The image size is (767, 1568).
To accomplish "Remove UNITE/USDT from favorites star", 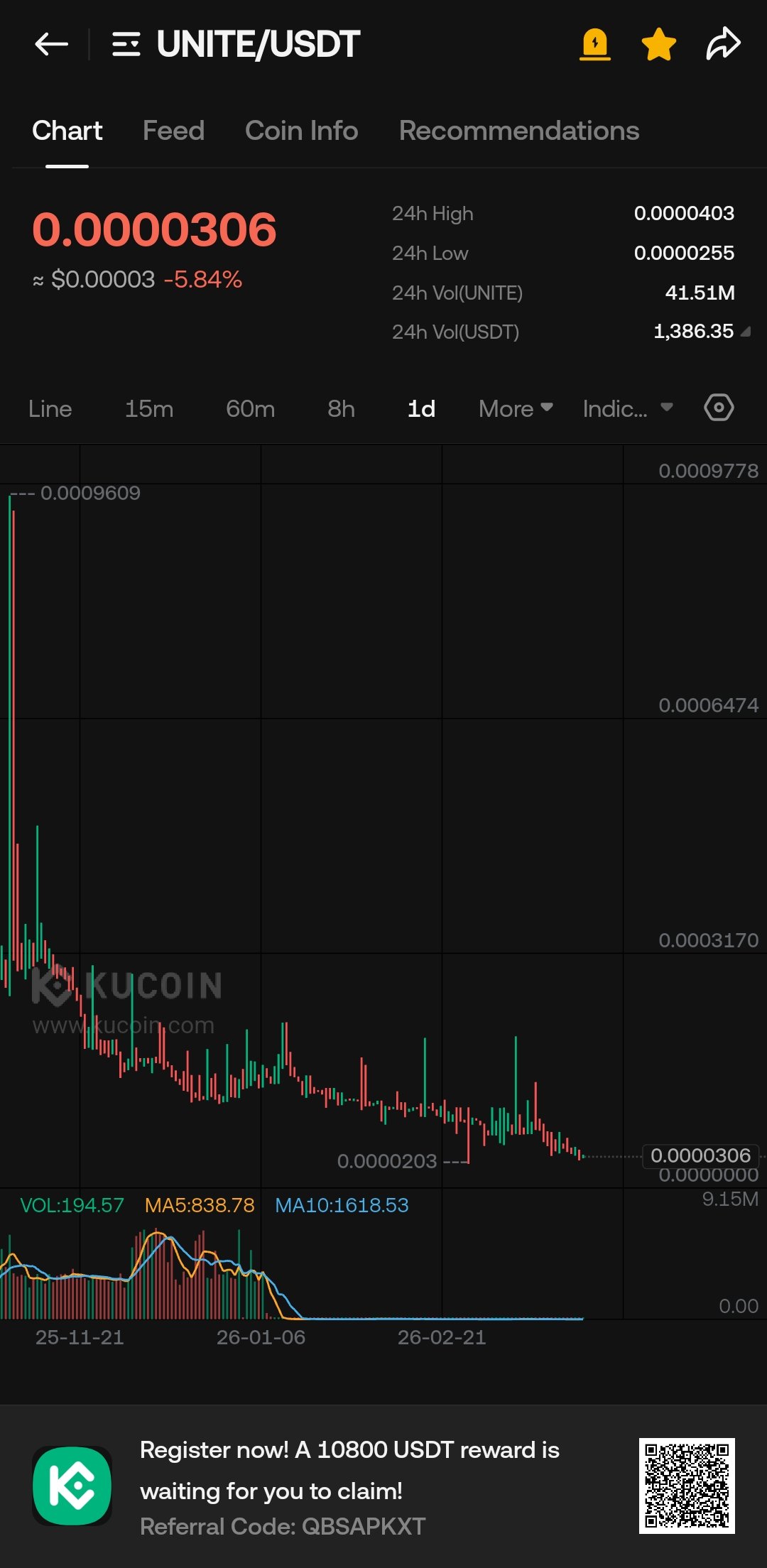I will [658, 44].
